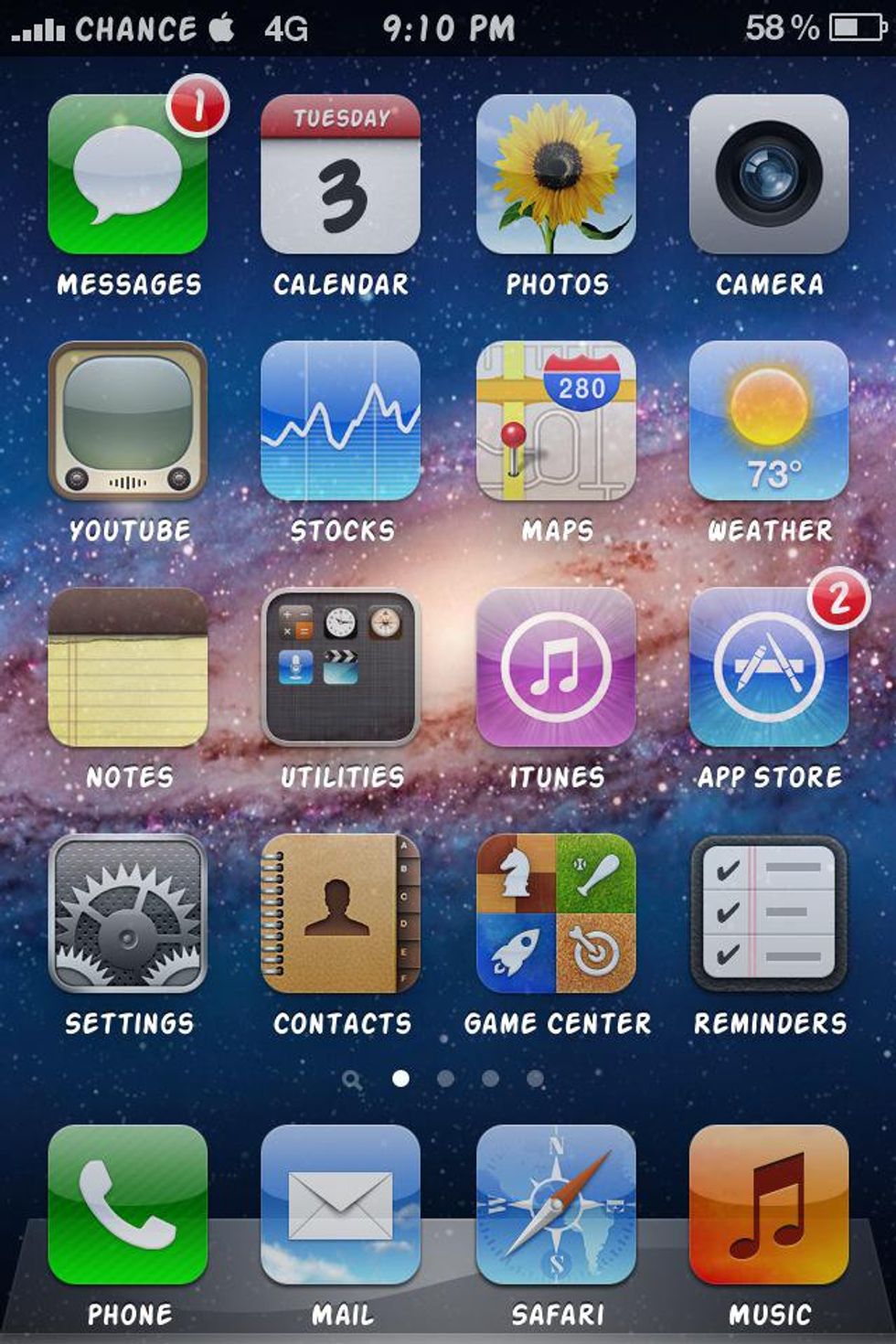Open the Camera app
Image resolution: width=896 pixels, height=1344 pixels.
pyautogui.click(x=768, y=175)
